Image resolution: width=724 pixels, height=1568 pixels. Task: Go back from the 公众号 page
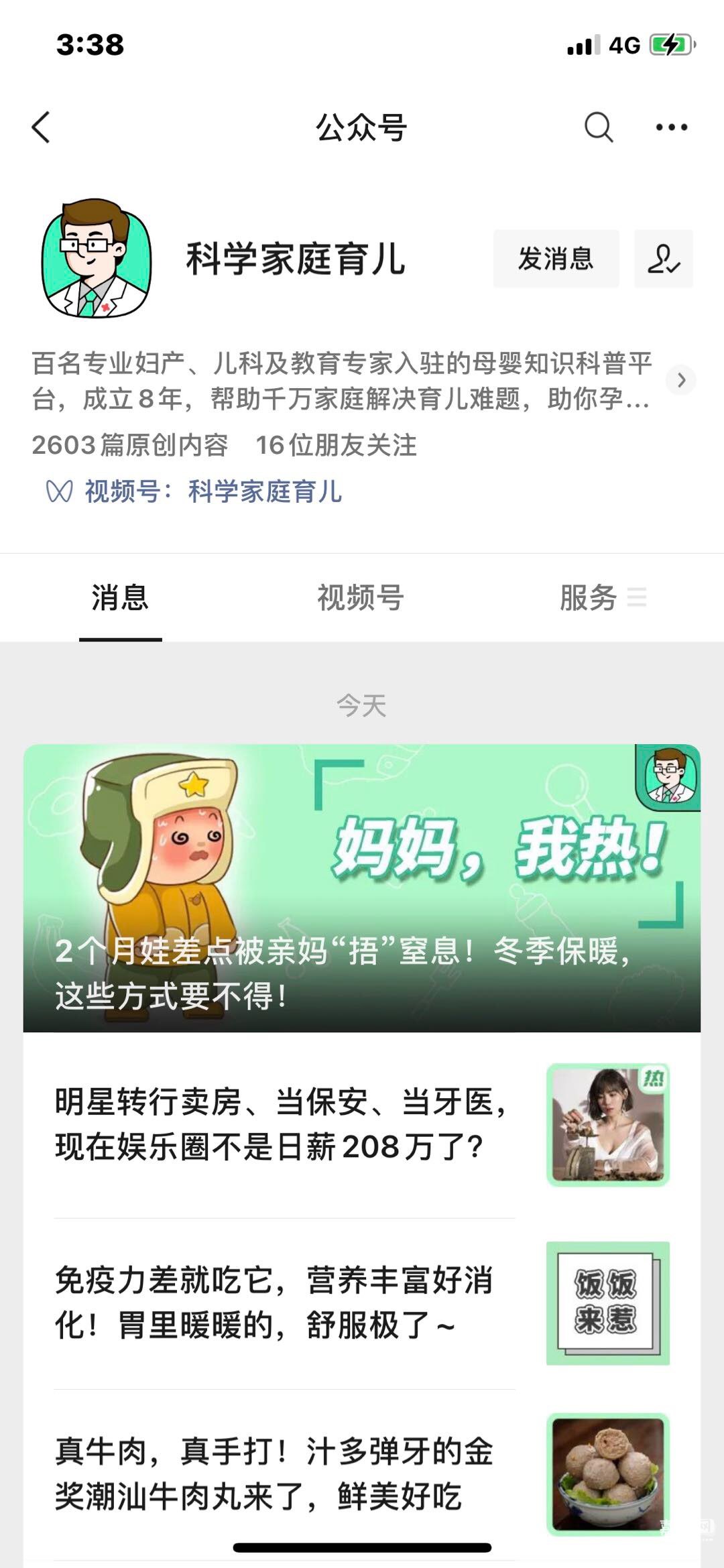tap(42, 127)
